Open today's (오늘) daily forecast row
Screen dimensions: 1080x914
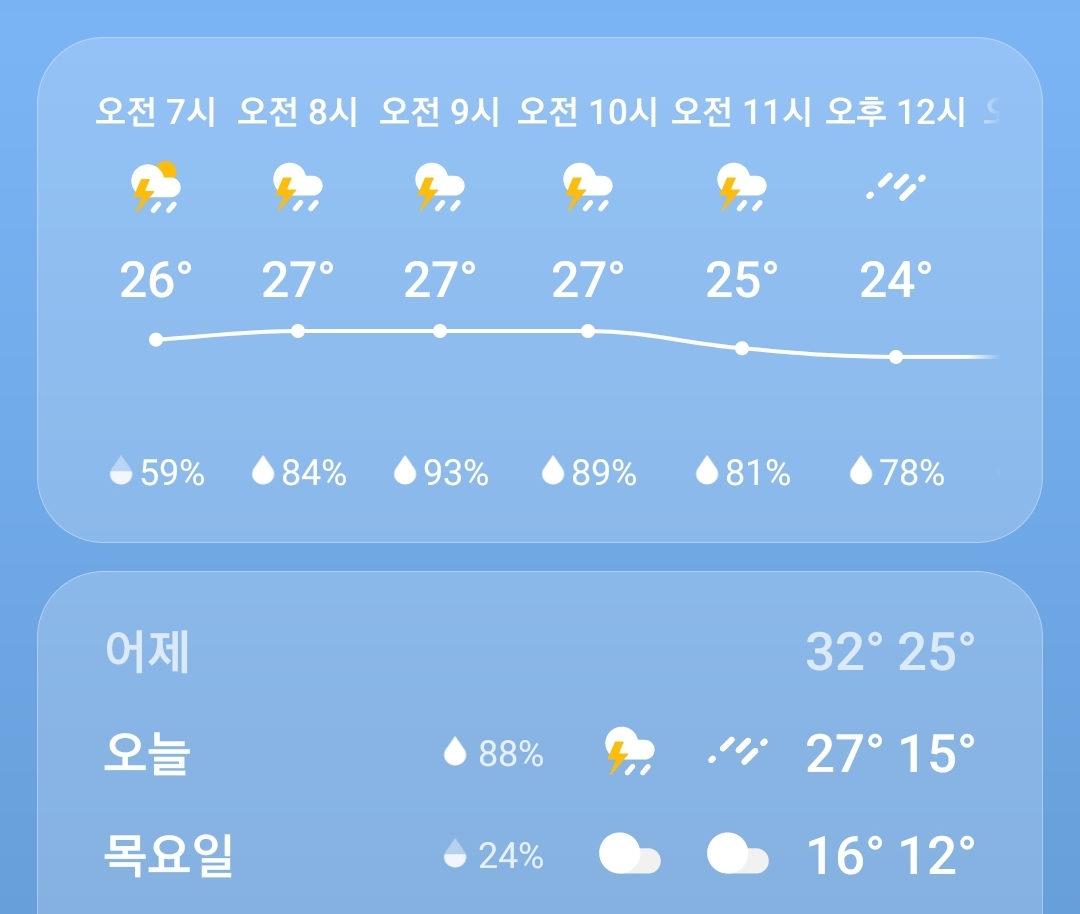click(540, 752)
